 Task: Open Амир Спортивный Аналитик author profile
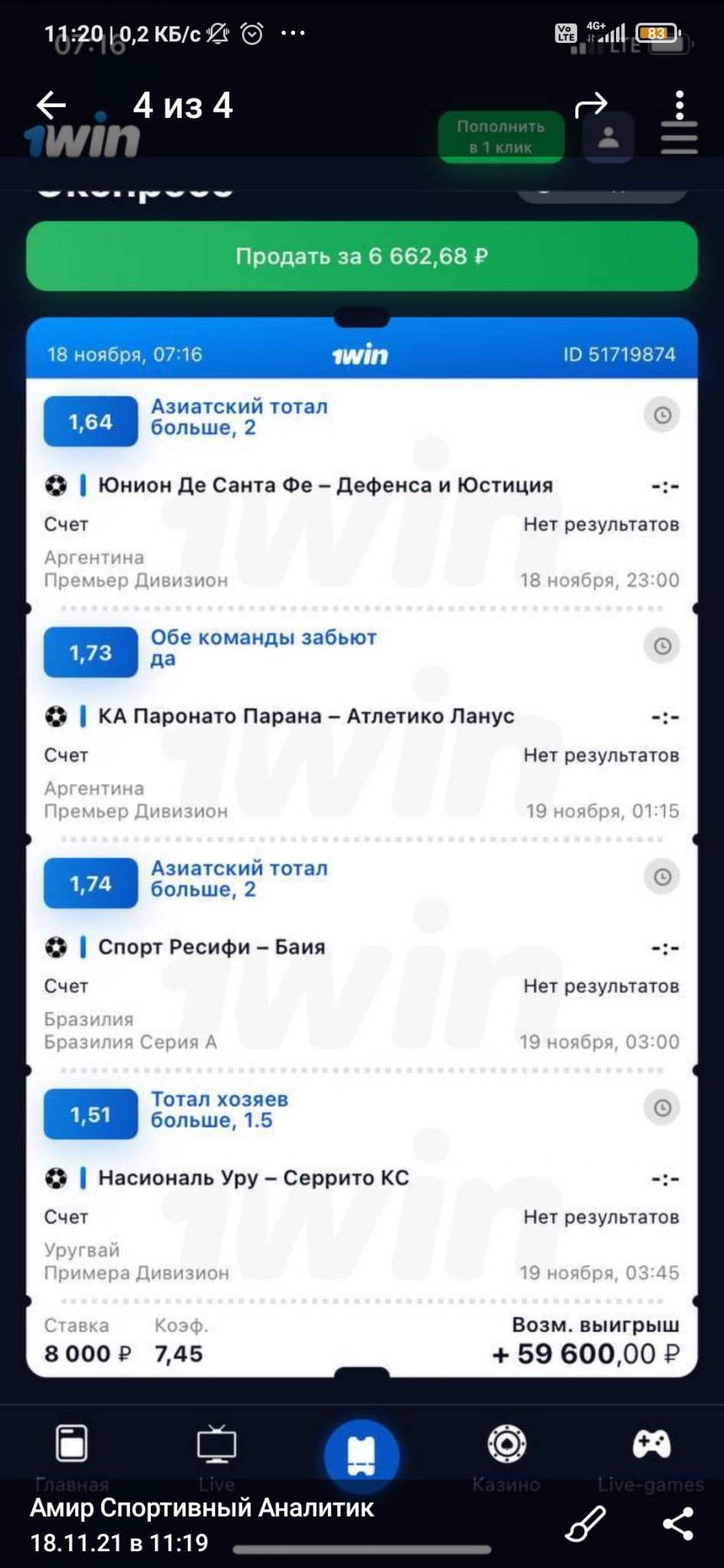pos(201,1508)
